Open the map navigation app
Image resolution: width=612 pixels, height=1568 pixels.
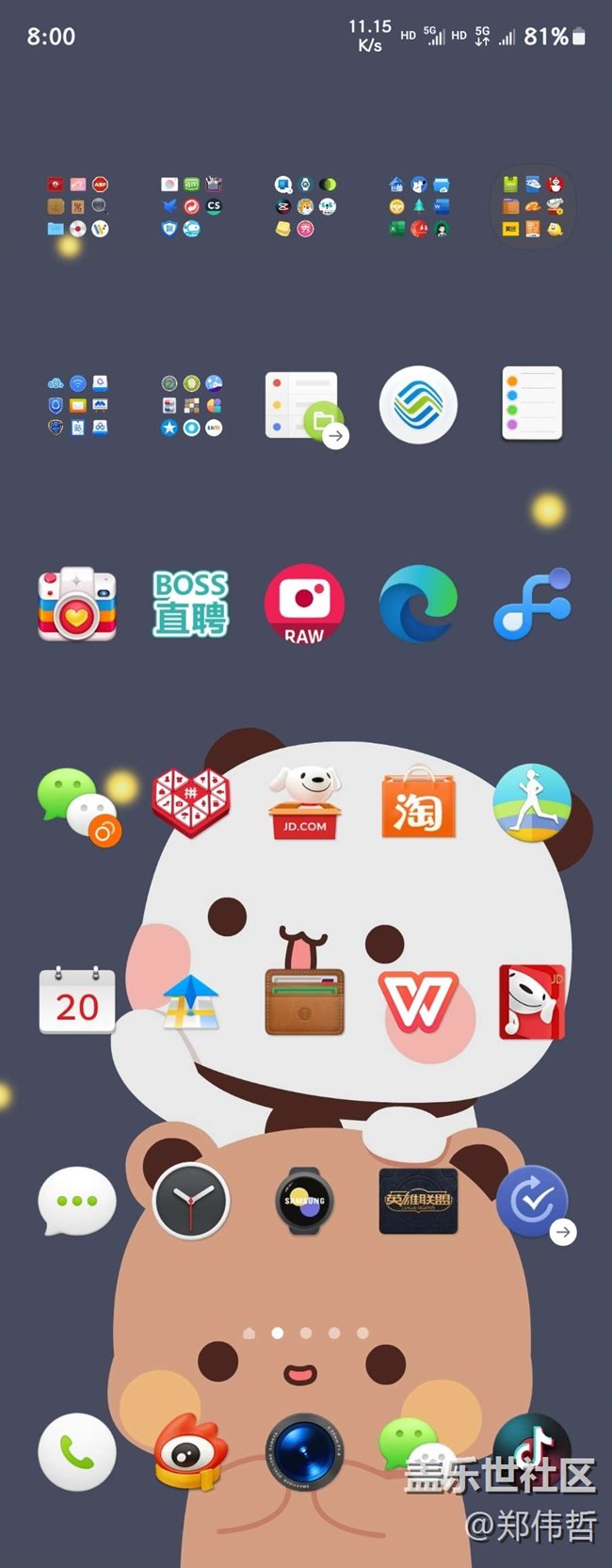coord(191,1002)
